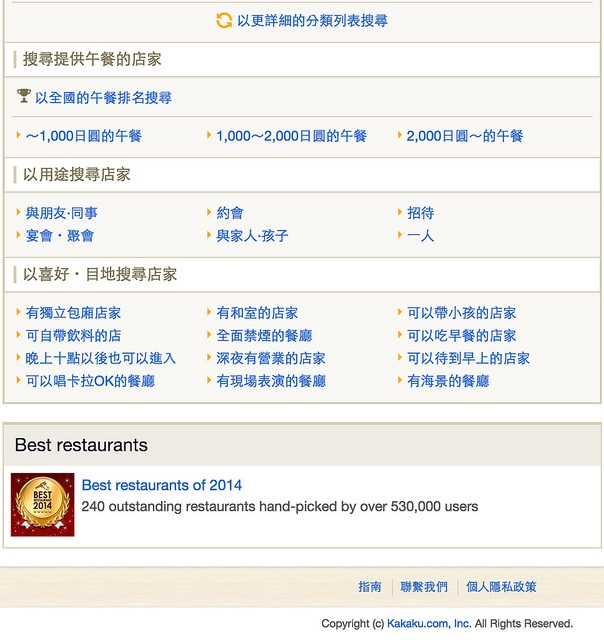Image resolution: width=604 pixels, height=640 pixels.
Task: Select 可以唱卡拉OK的餐廳
Action: tap(90, 381)
